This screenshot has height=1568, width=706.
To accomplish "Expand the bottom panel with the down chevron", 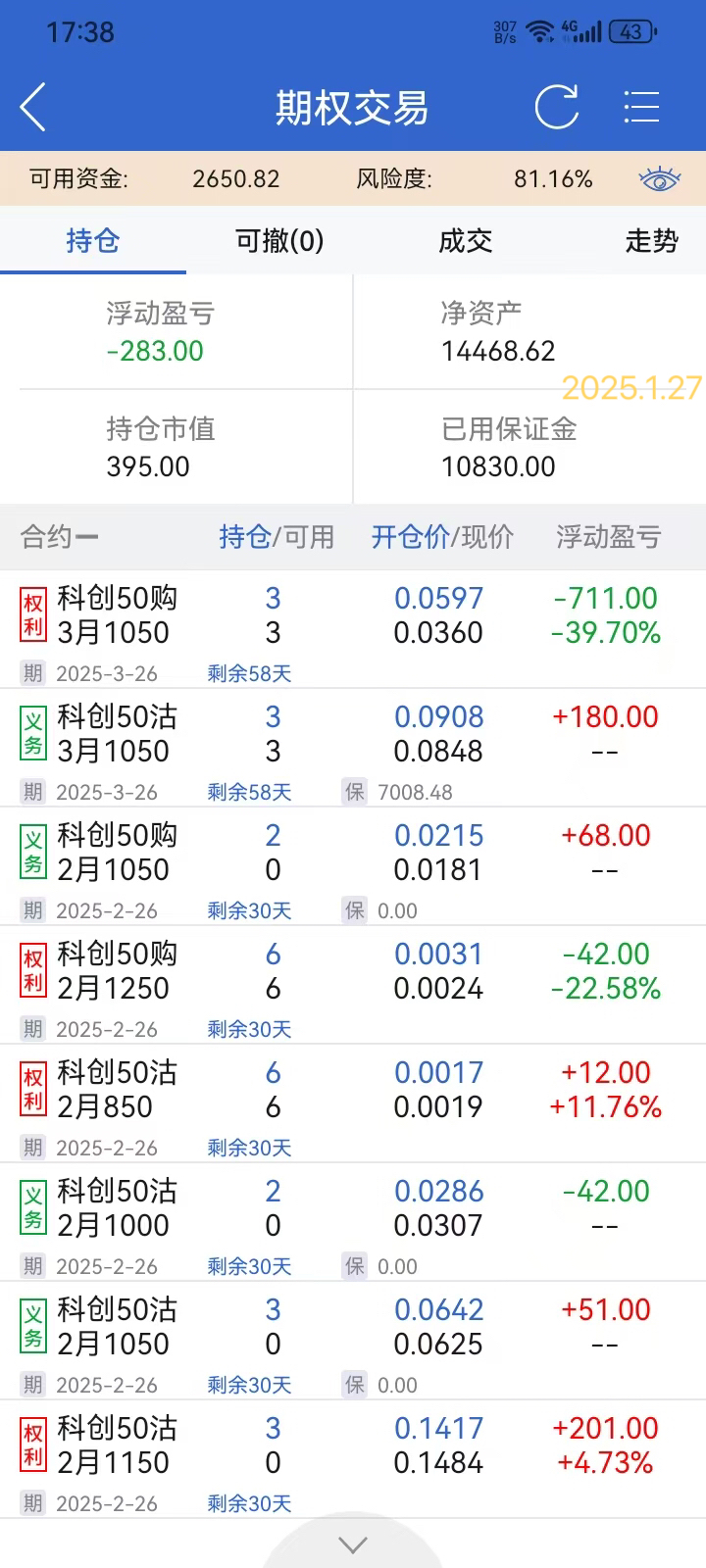I will [x=353, y=1545].
